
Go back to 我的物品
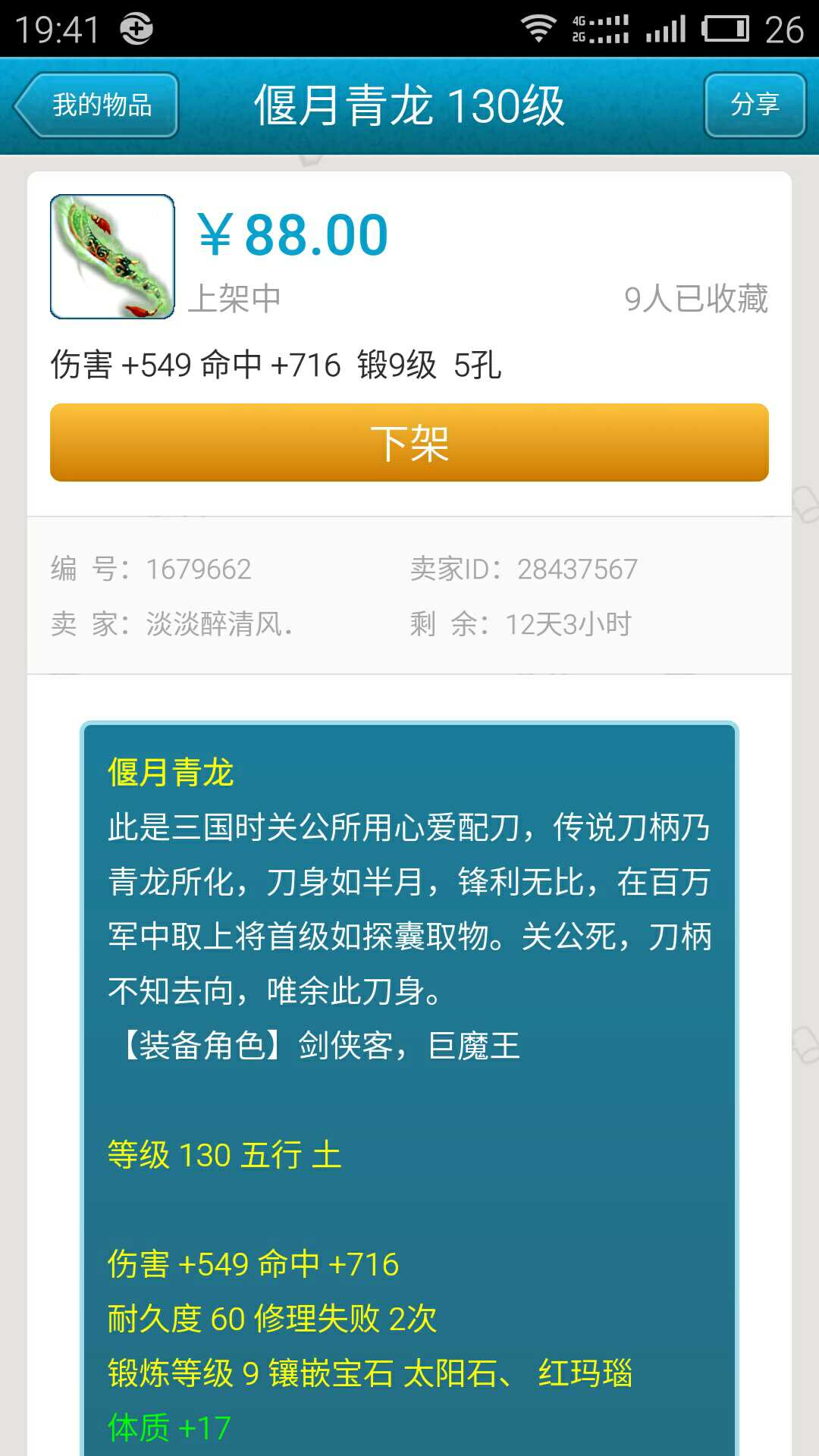(x=97, y=105)
